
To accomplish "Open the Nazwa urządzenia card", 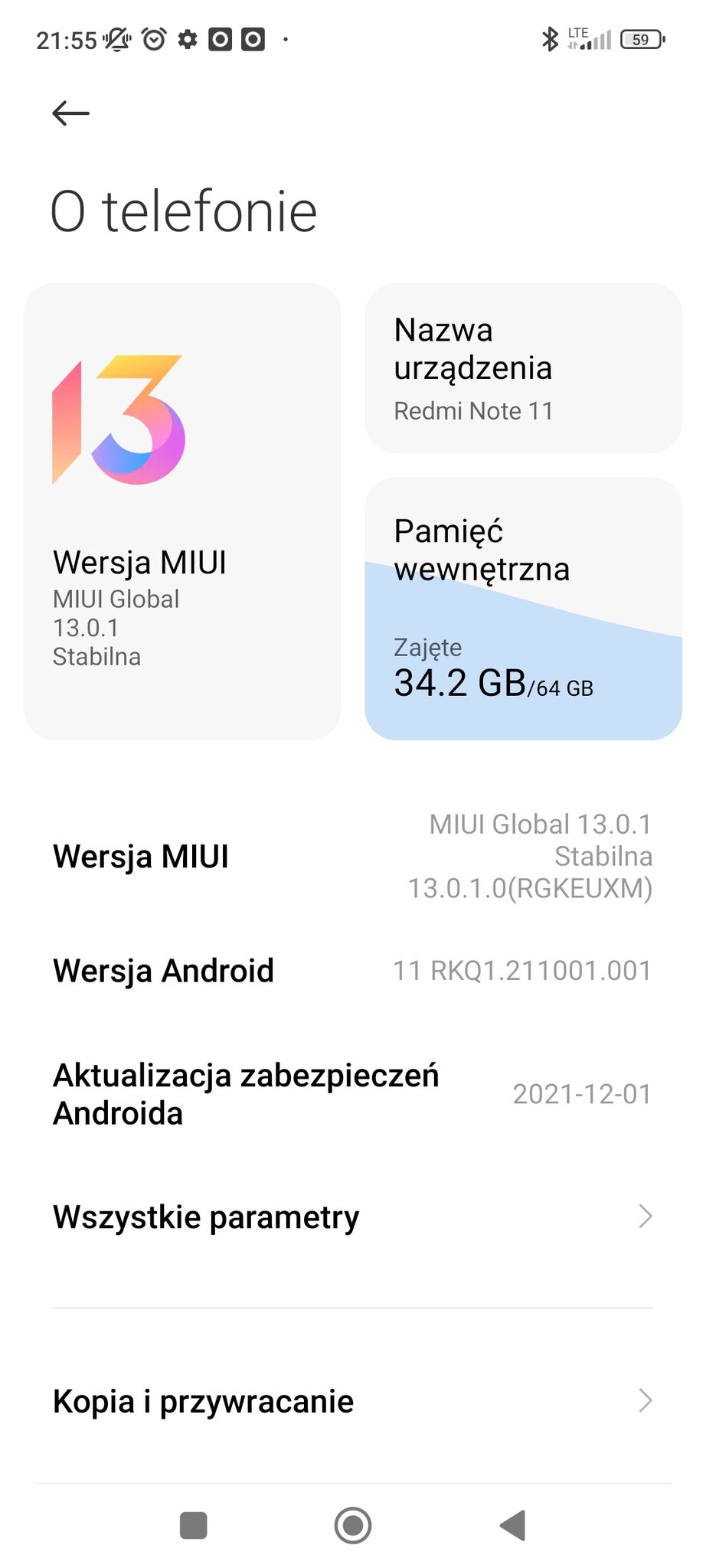I will coord(523,368).
